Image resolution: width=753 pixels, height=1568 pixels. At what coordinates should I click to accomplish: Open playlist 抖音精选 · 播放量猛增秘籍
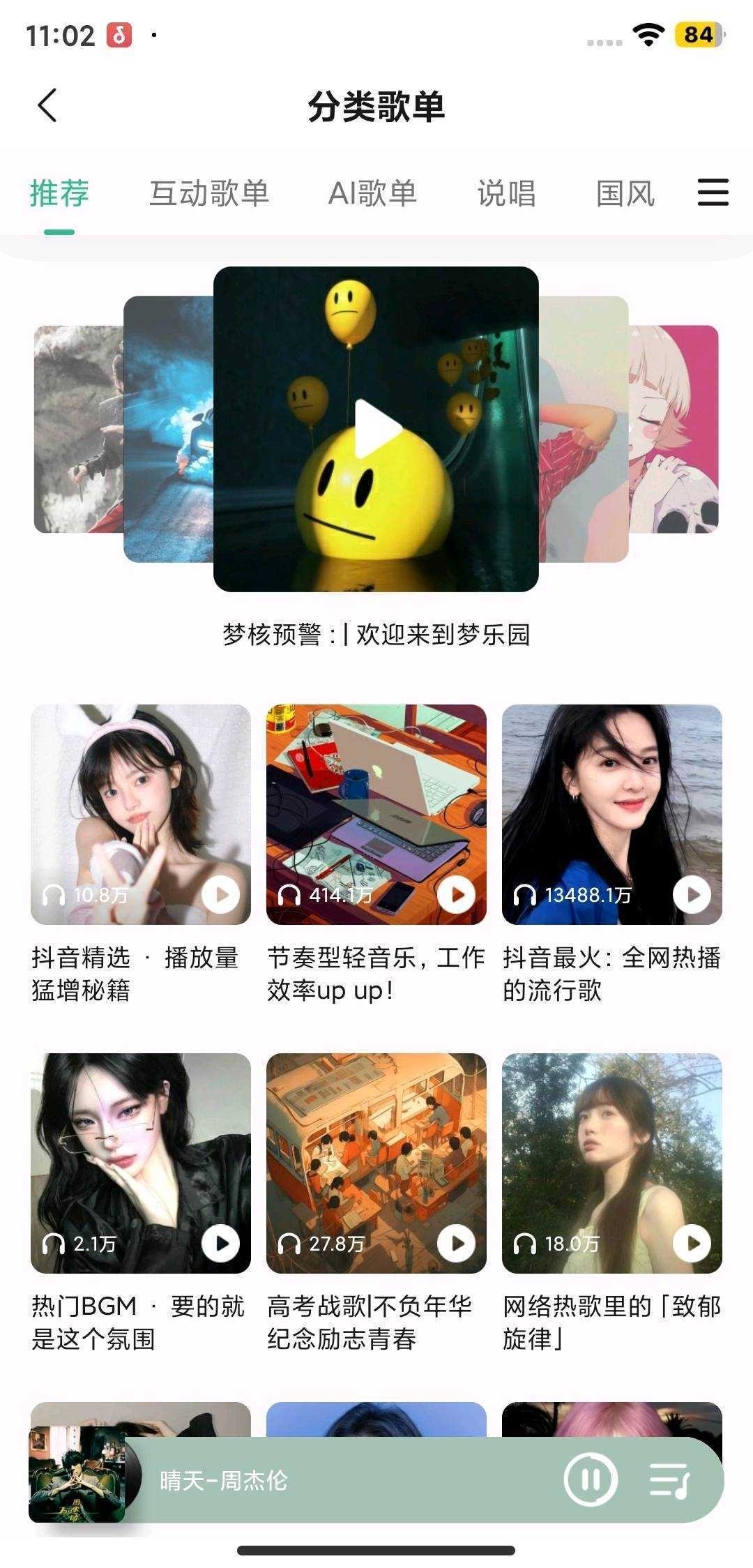tap(140, 814)
